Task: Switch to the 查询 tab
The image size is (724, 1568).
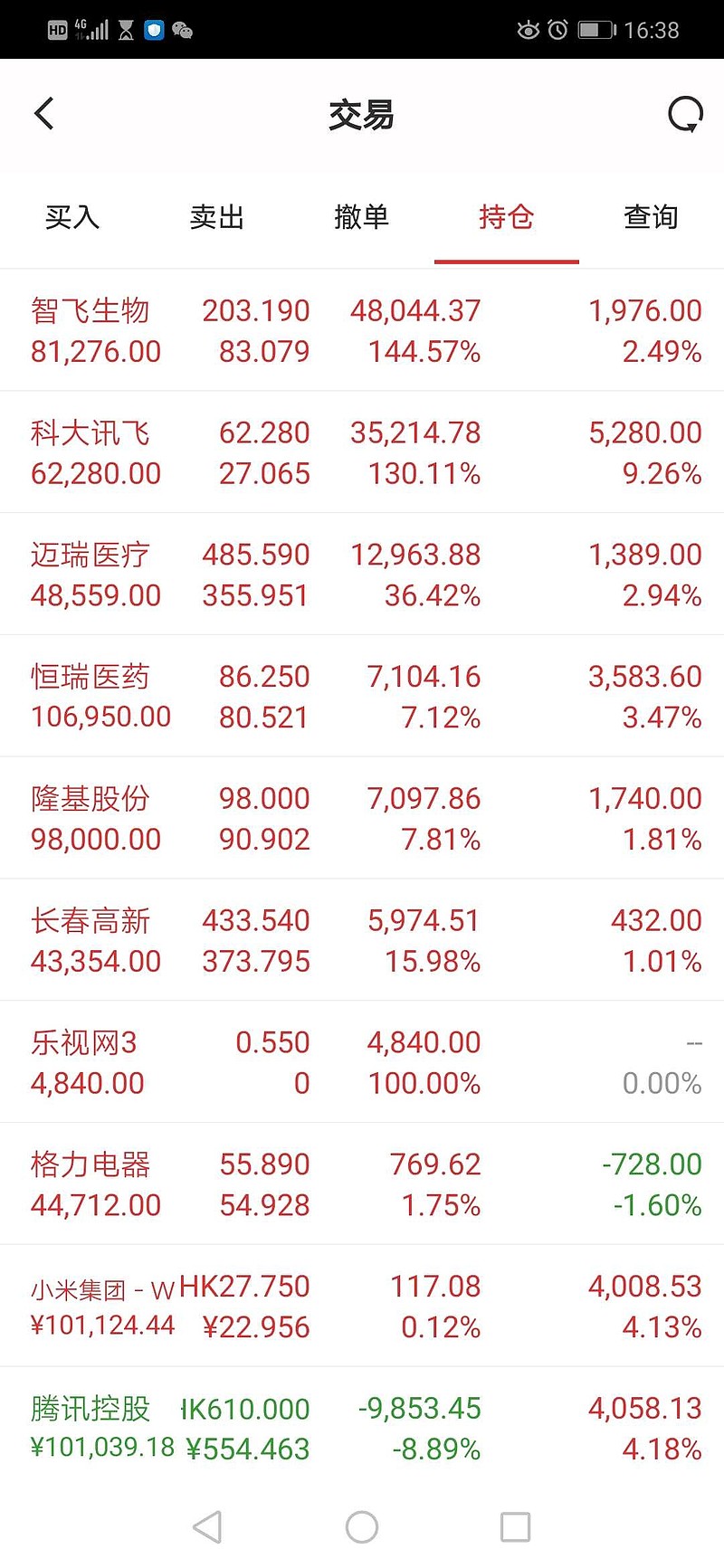Action: 651,217
